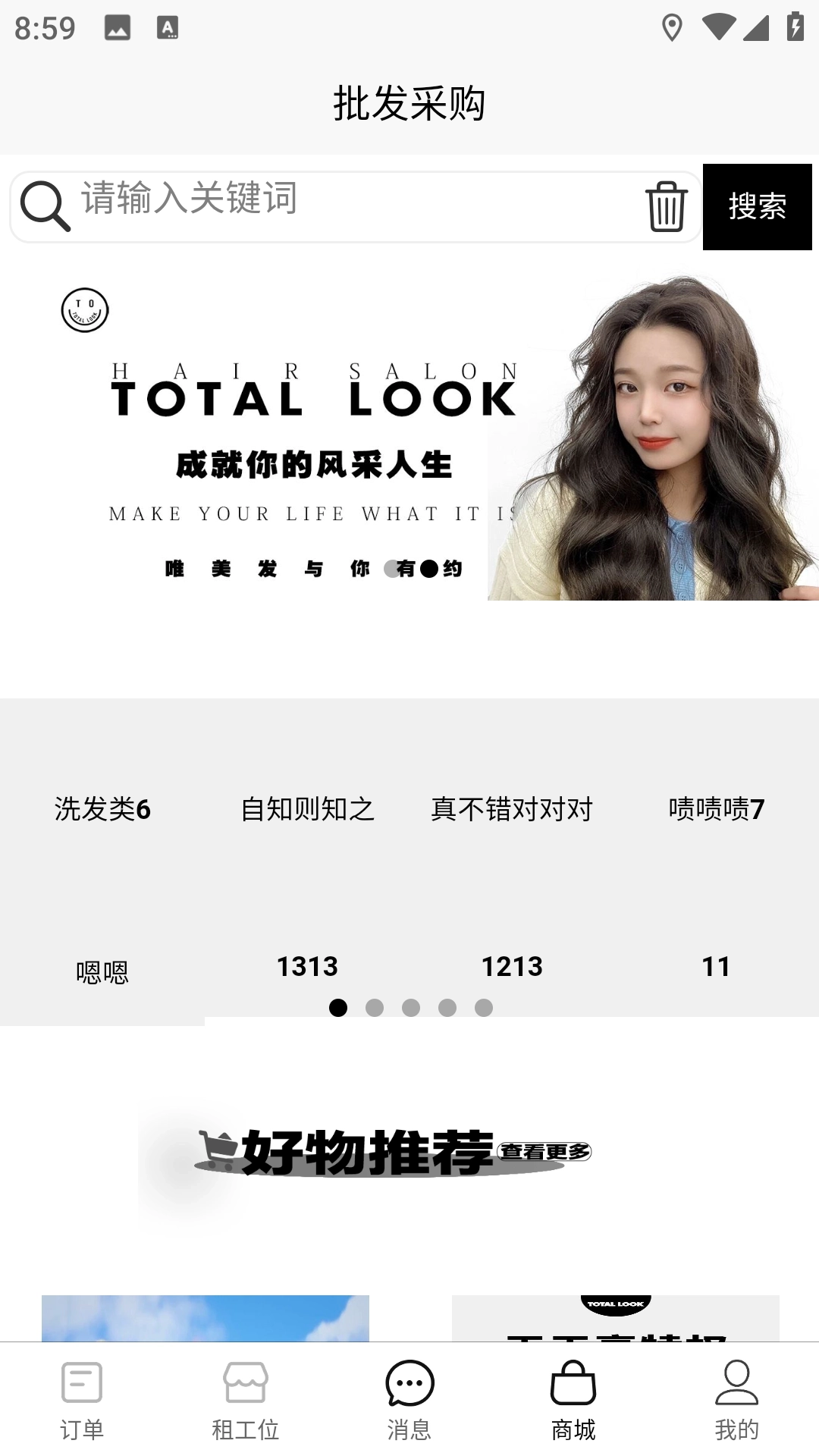Open the 消息 messages tab
Viewport: 819px width, 1456px height.
point(409,1400)
